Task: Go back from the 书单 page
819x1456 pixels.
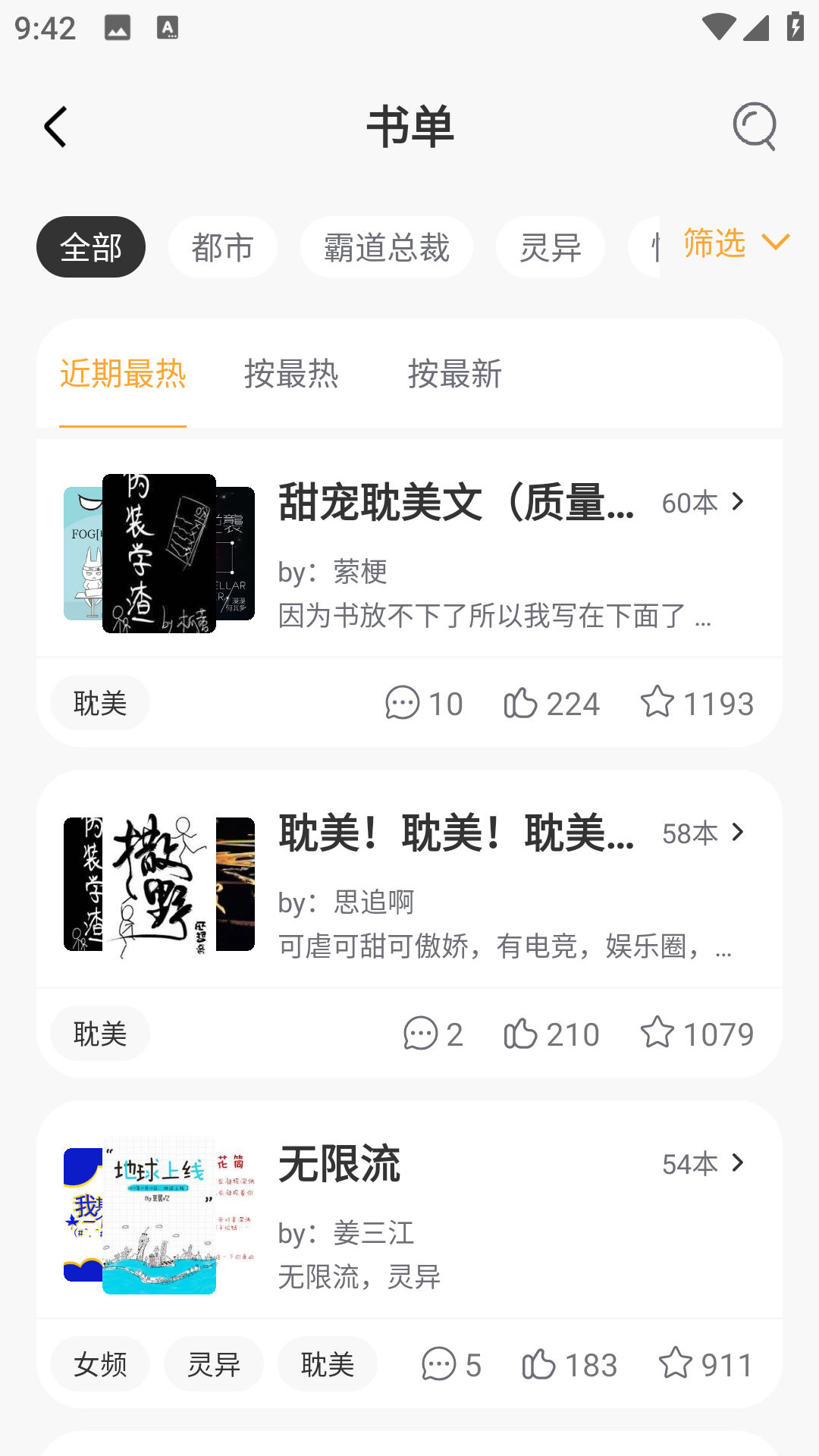Action: 55,127
